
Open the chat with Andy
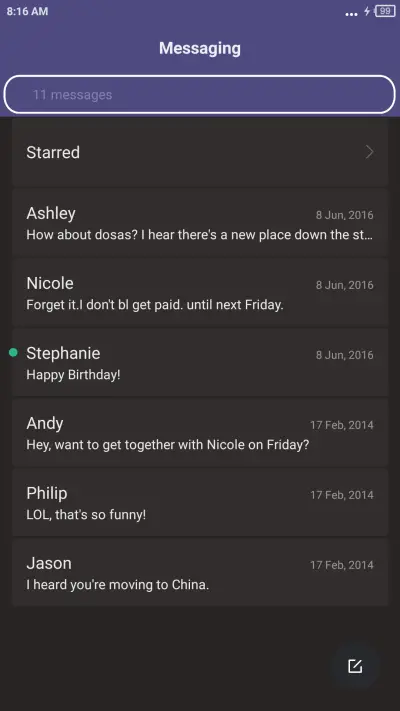tap(200, 433)
